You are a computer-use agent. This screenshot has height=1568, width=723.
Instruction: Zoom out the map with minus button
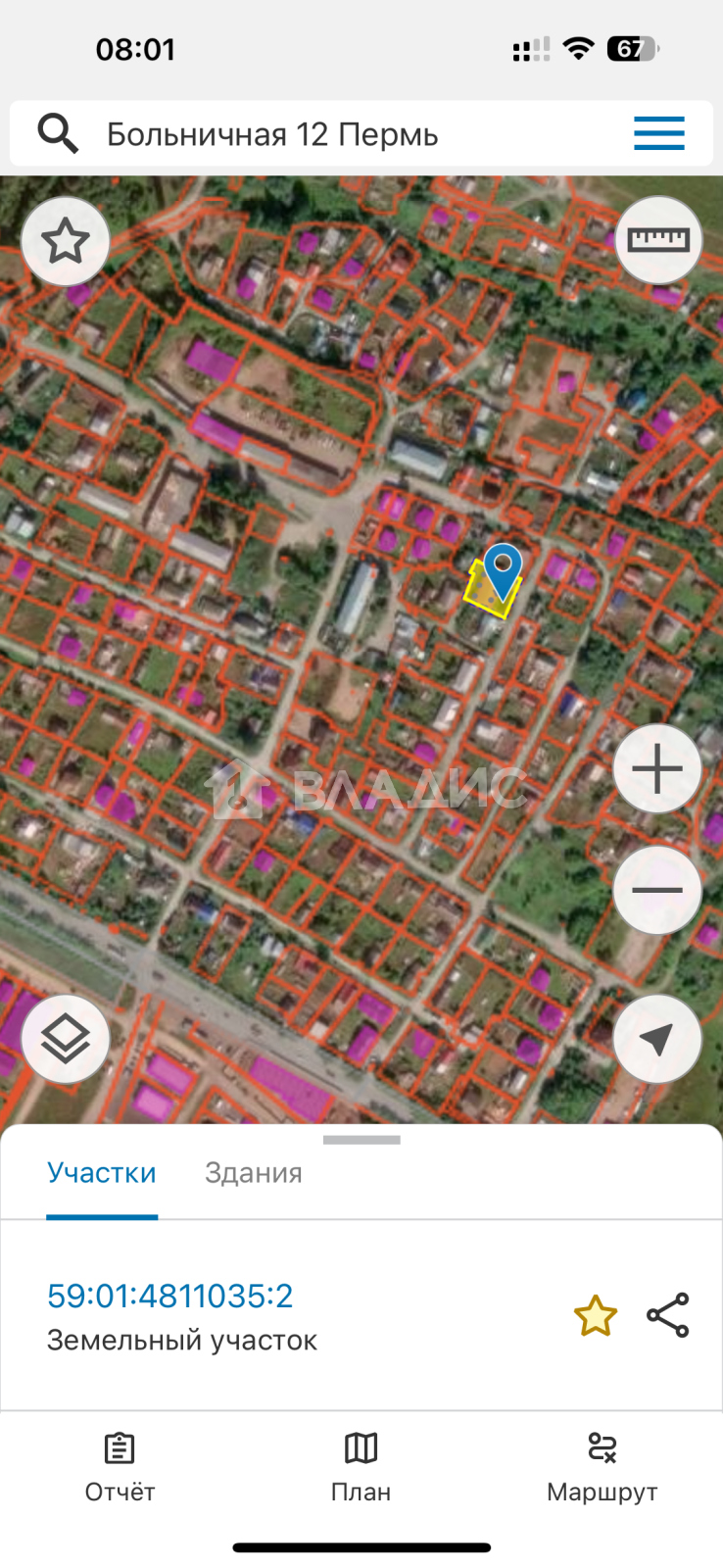[x=657, y=890]
